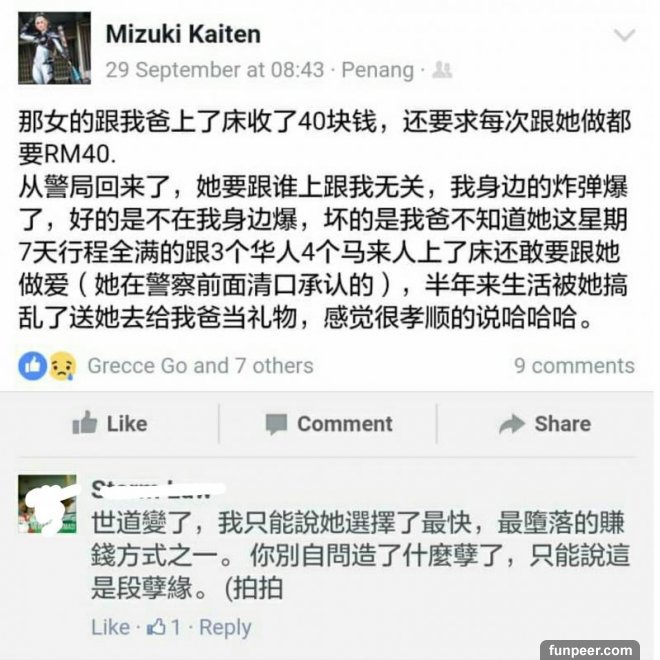The image size is (660, 660).
Task: Share this post
Action: [545, 424]
